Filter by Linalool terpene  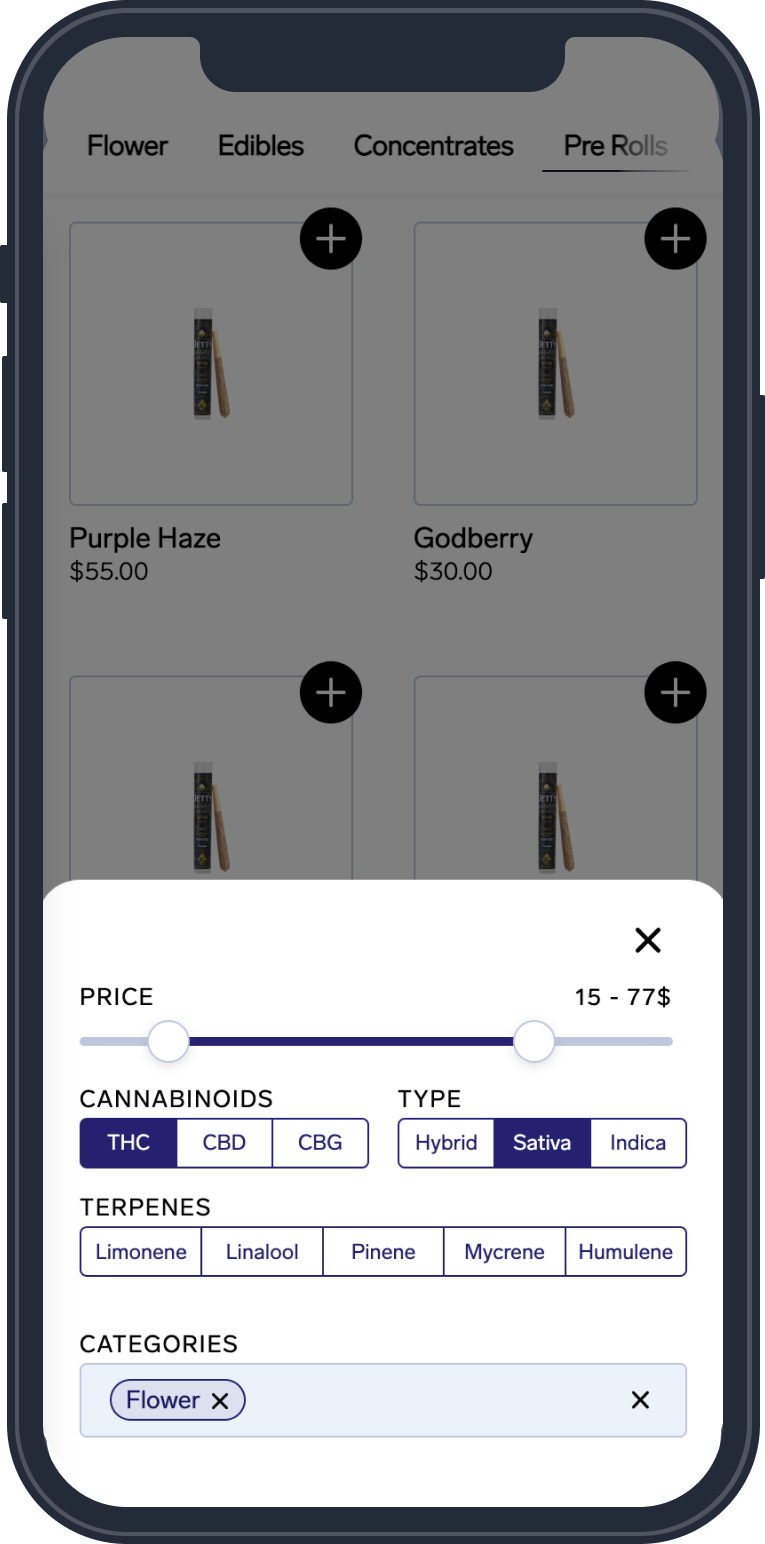coord(262,1252)
